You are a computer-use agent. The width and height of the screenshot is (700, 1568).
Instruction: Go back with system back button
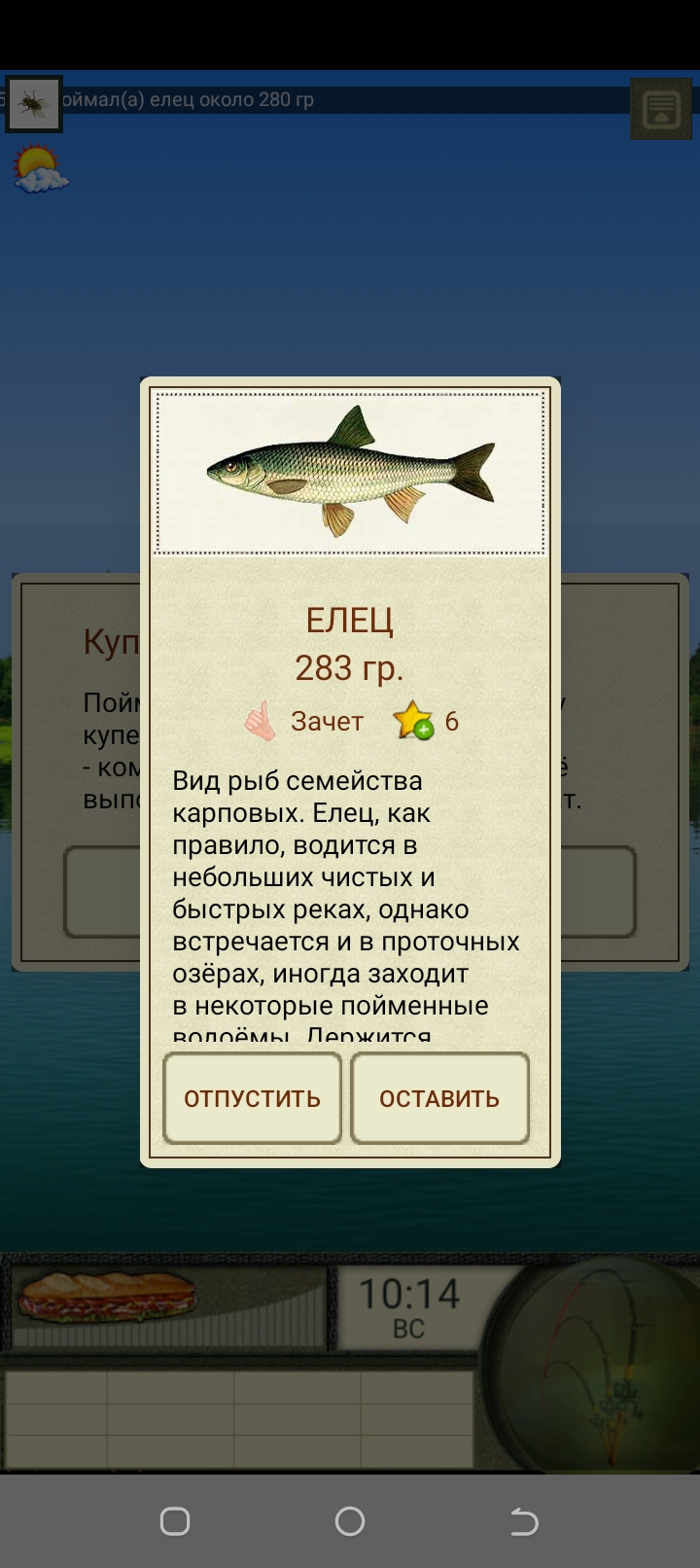point(524,1521)
